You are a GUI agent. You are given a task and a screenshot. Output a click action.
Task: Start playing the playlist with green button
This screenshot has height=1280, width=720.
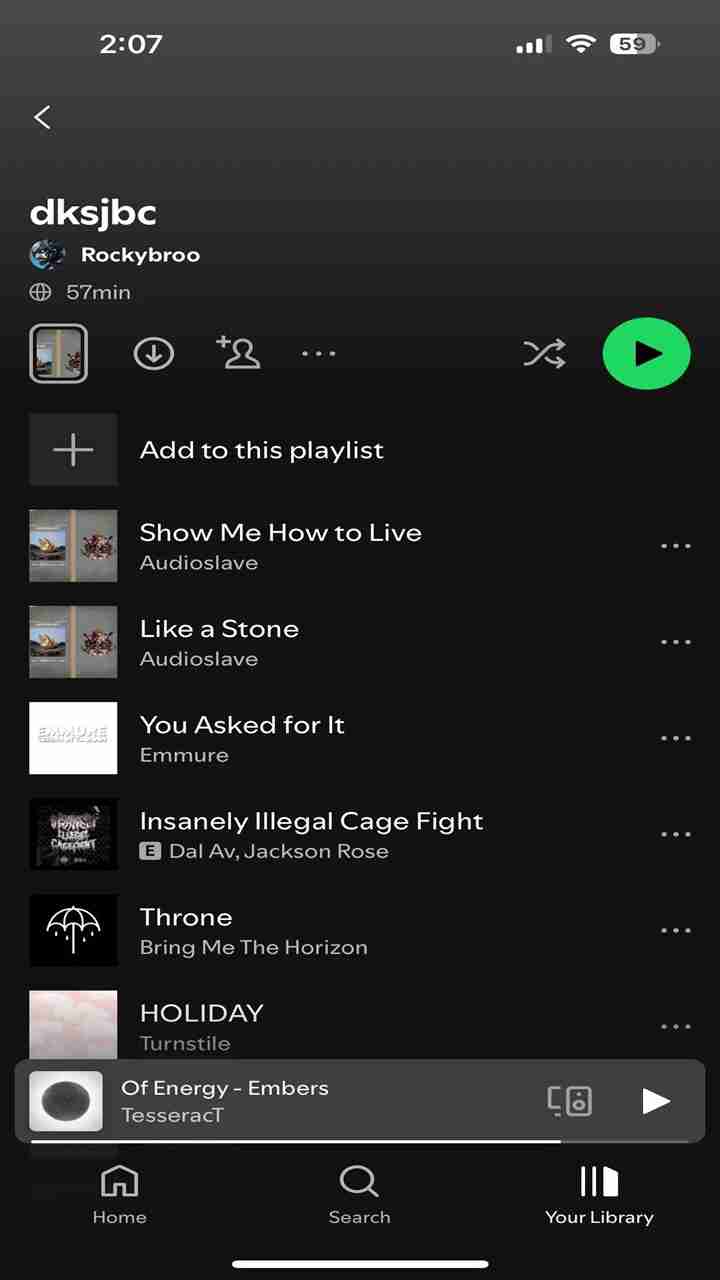coord(646,353)
